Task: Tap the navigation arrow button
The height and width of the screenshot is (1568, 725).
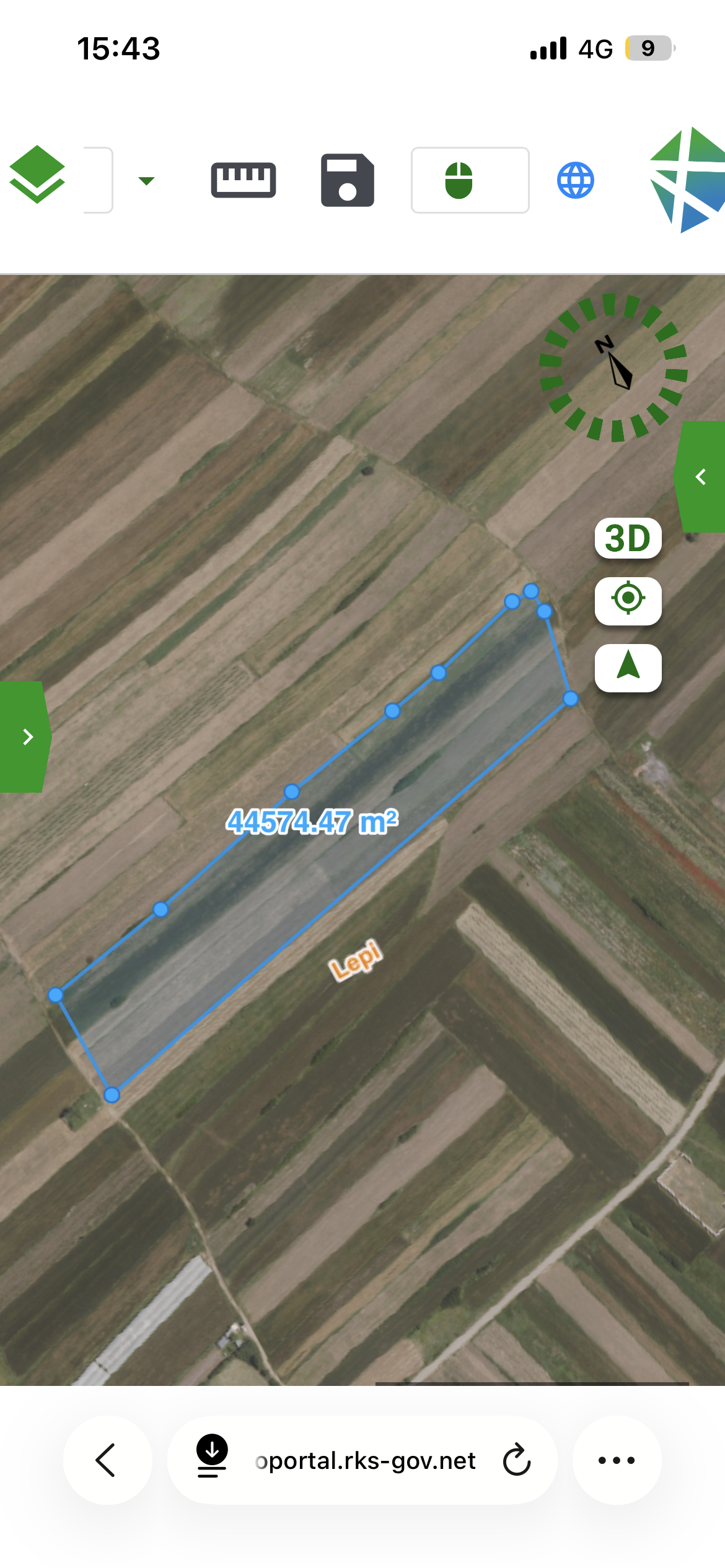Action: (628, 667)
